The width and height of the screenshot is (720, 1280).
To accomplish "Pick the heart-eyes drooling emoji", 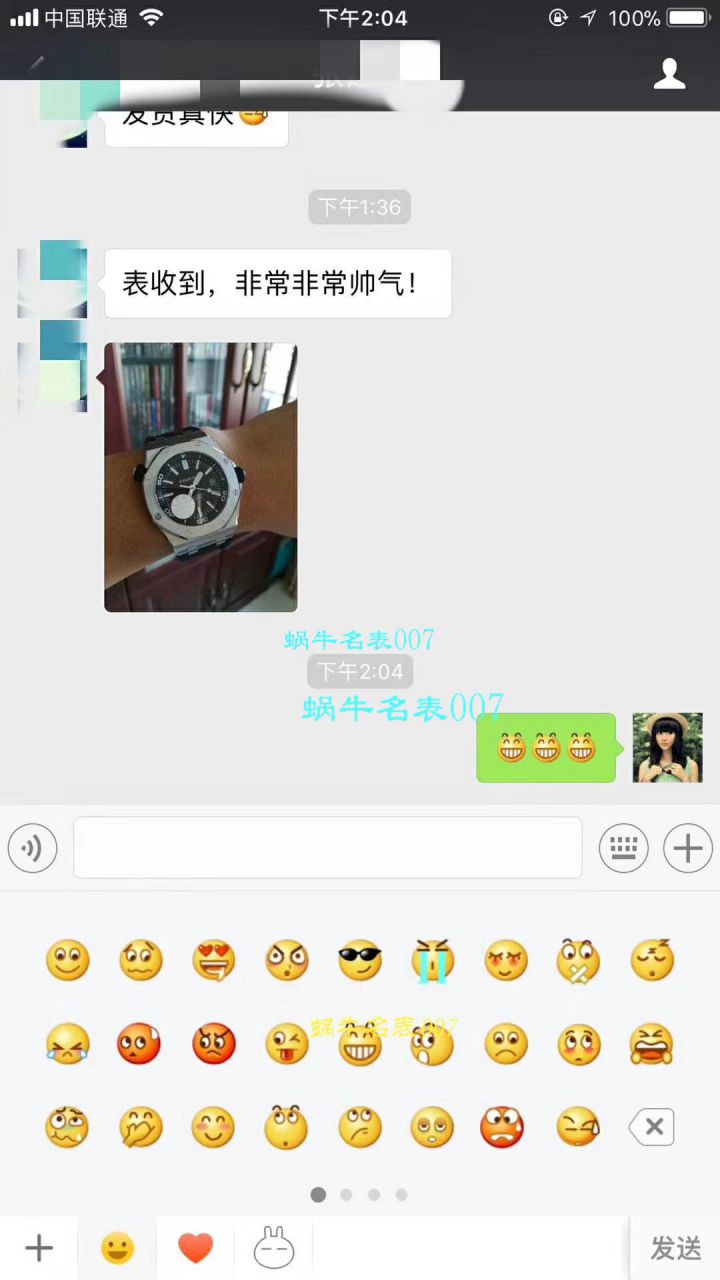I will pos(214,961).
